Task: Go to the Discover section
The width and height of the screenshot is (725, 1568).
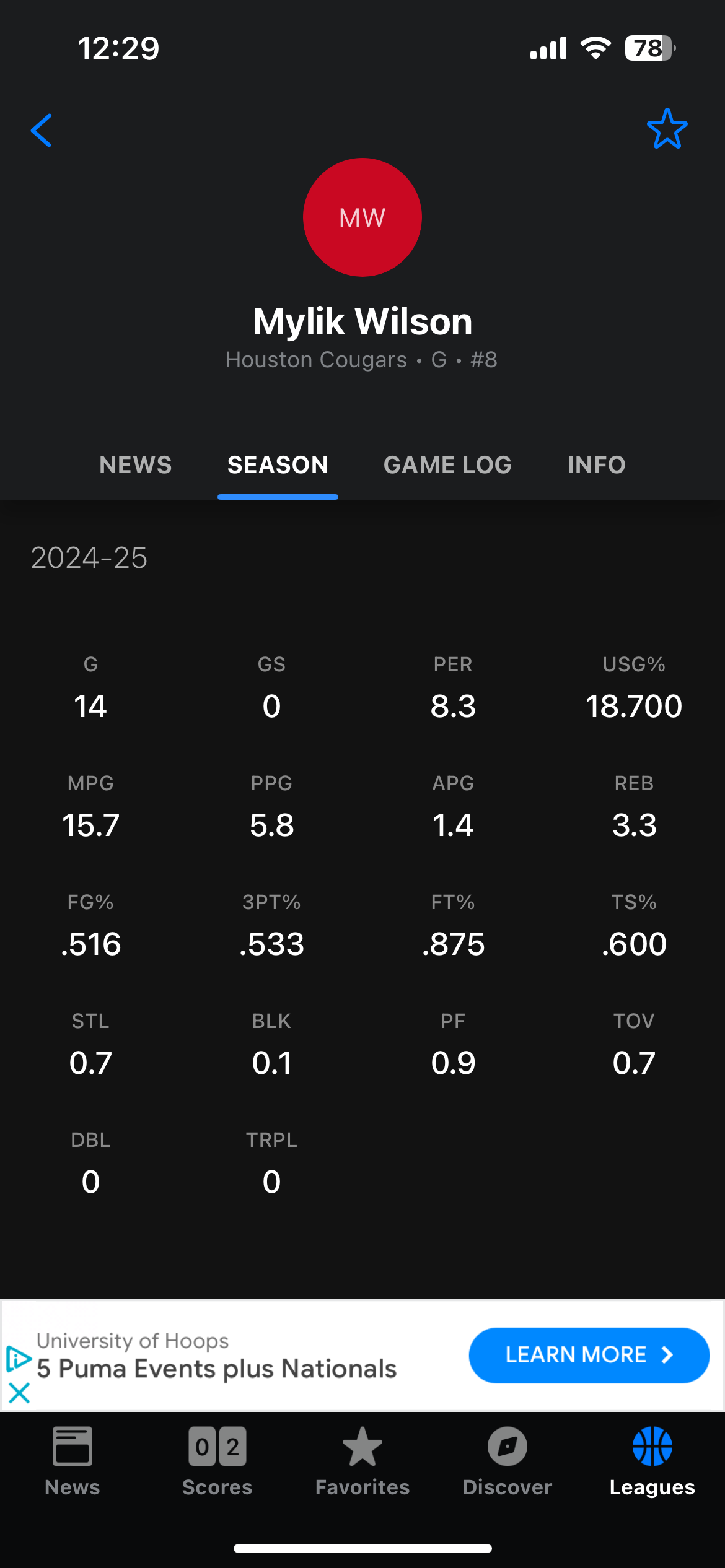Action: click(x=507, y=1461)
